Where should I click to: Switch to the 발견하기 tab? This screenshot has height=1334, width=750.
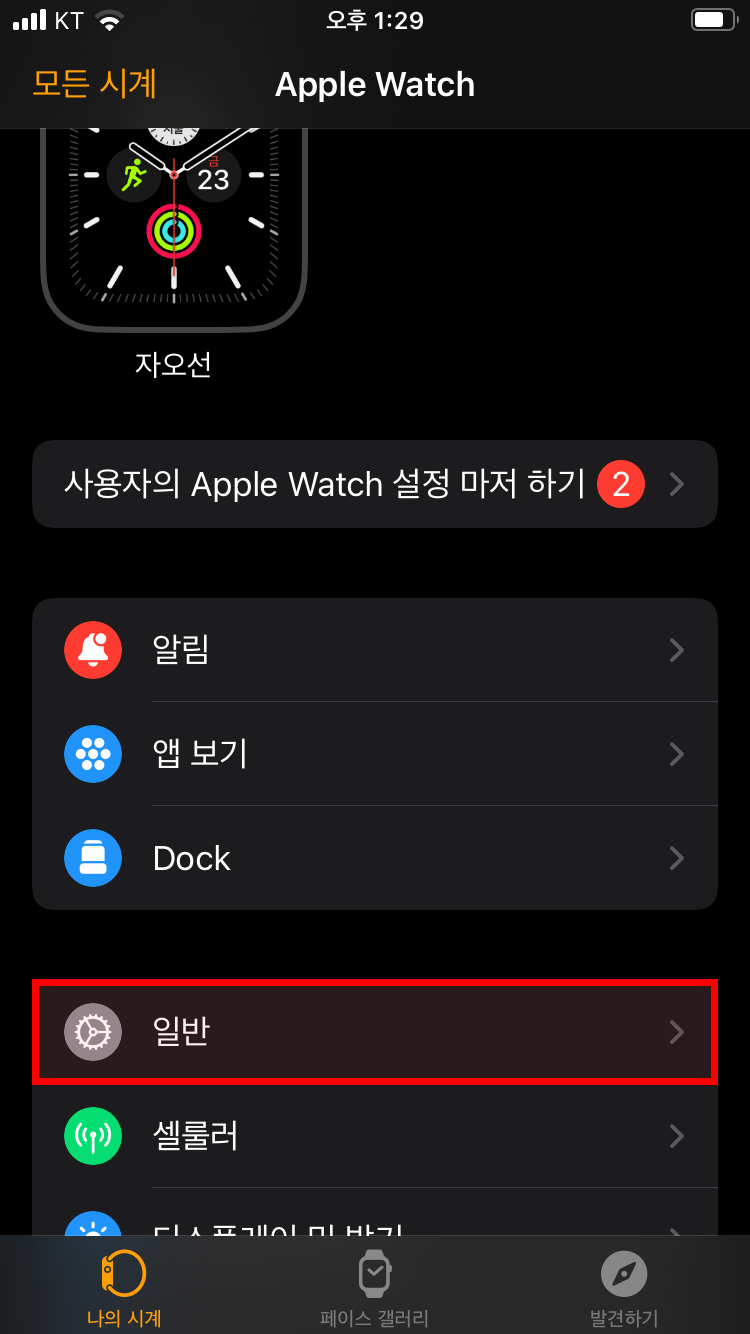point(623,1285)
